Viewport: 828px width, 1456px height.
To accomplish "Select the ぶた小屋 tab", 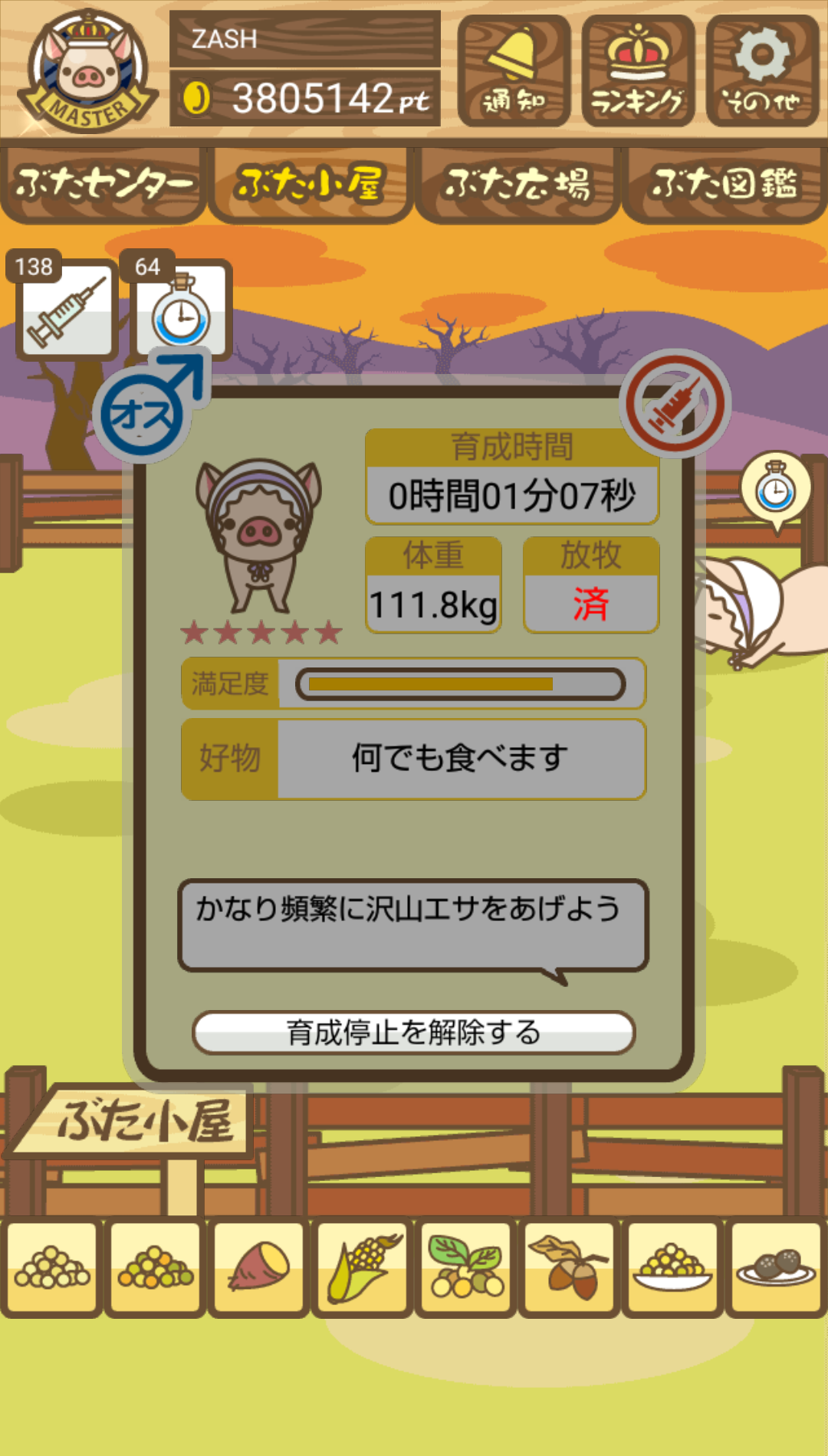I will click(310, 184).
